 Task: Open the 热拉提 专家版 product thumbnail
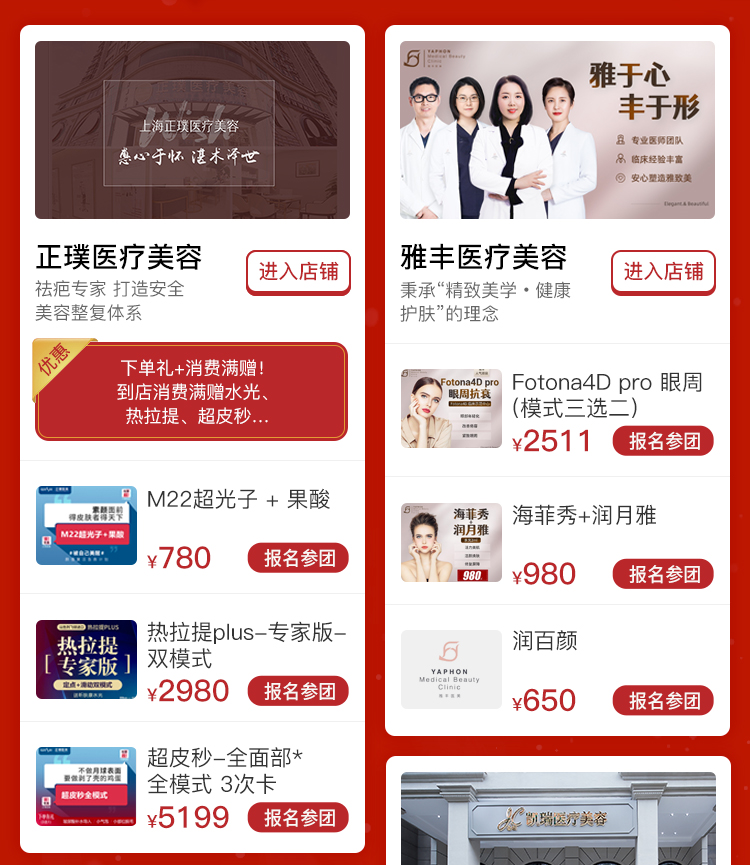87,659
